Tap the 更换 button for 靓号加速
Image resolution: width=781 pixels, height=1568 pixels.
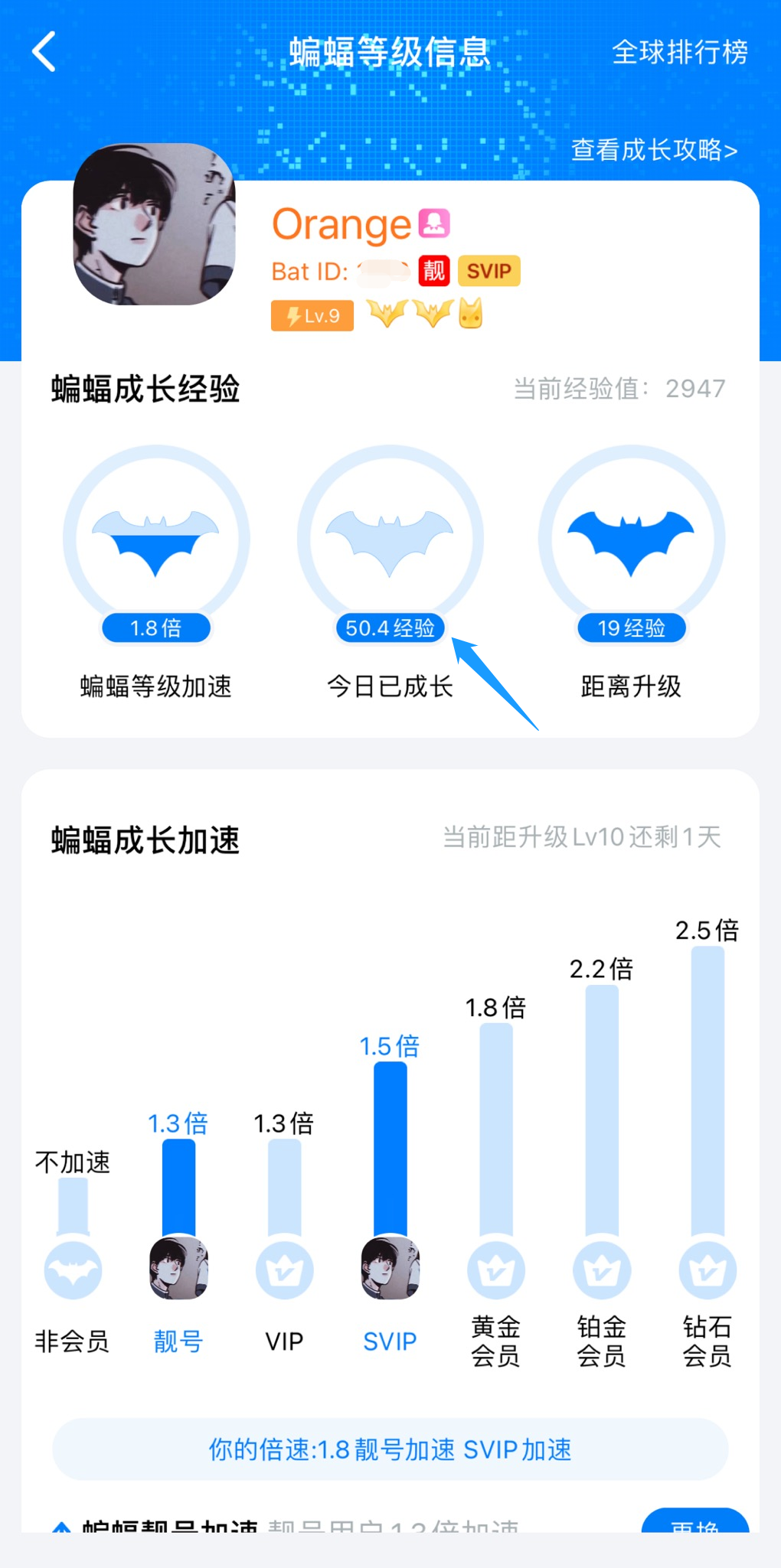pyautogui.click(x=694, y=1523)
